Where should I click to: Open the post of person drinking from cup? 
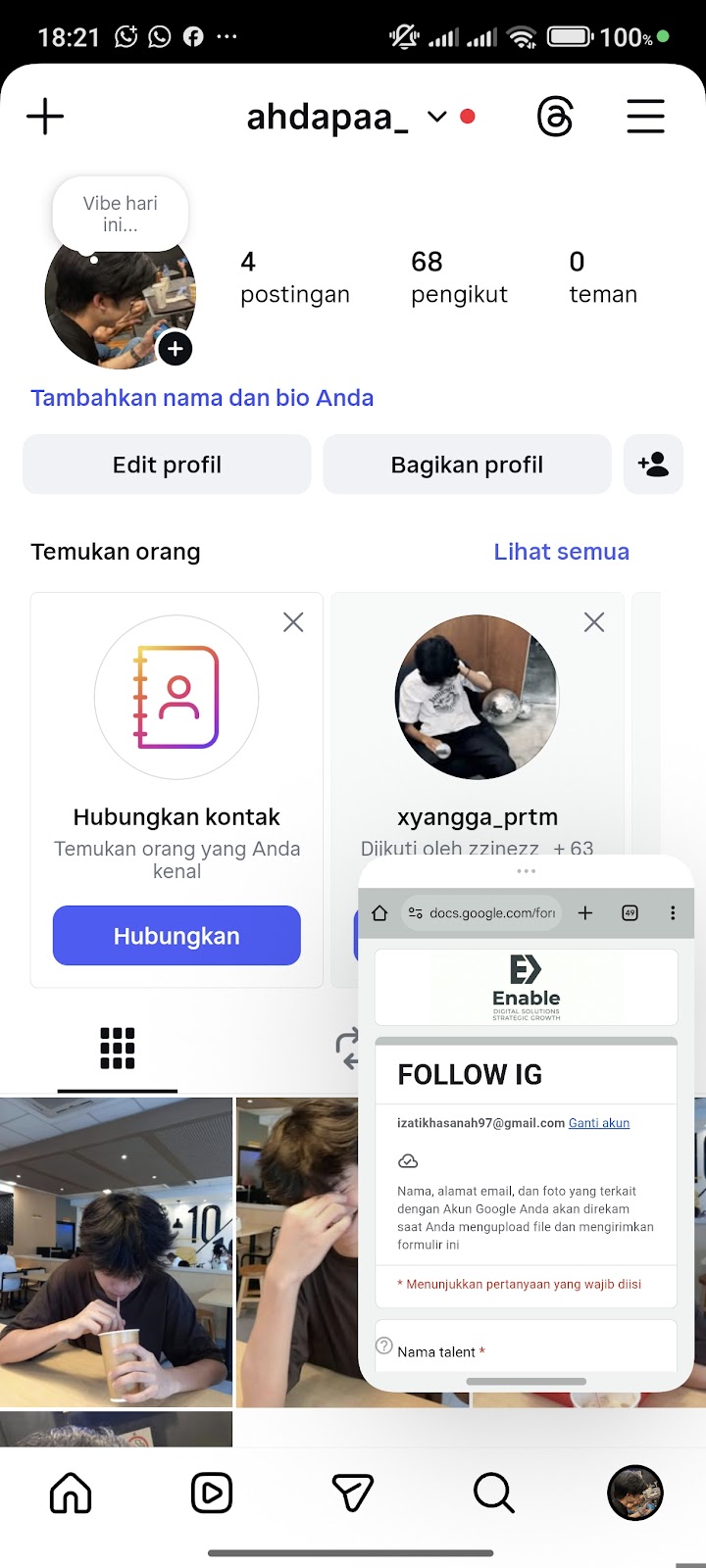116,1251
